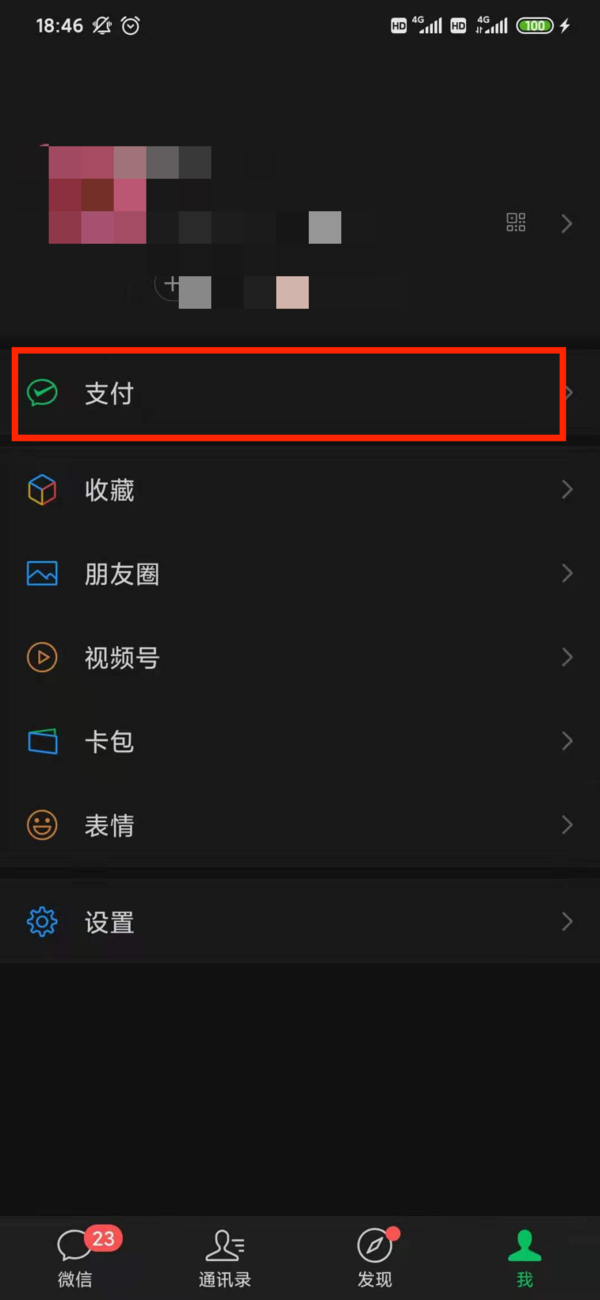Open 设置 settings
The height and width of the screenshot is (1300, 600).
300,922
